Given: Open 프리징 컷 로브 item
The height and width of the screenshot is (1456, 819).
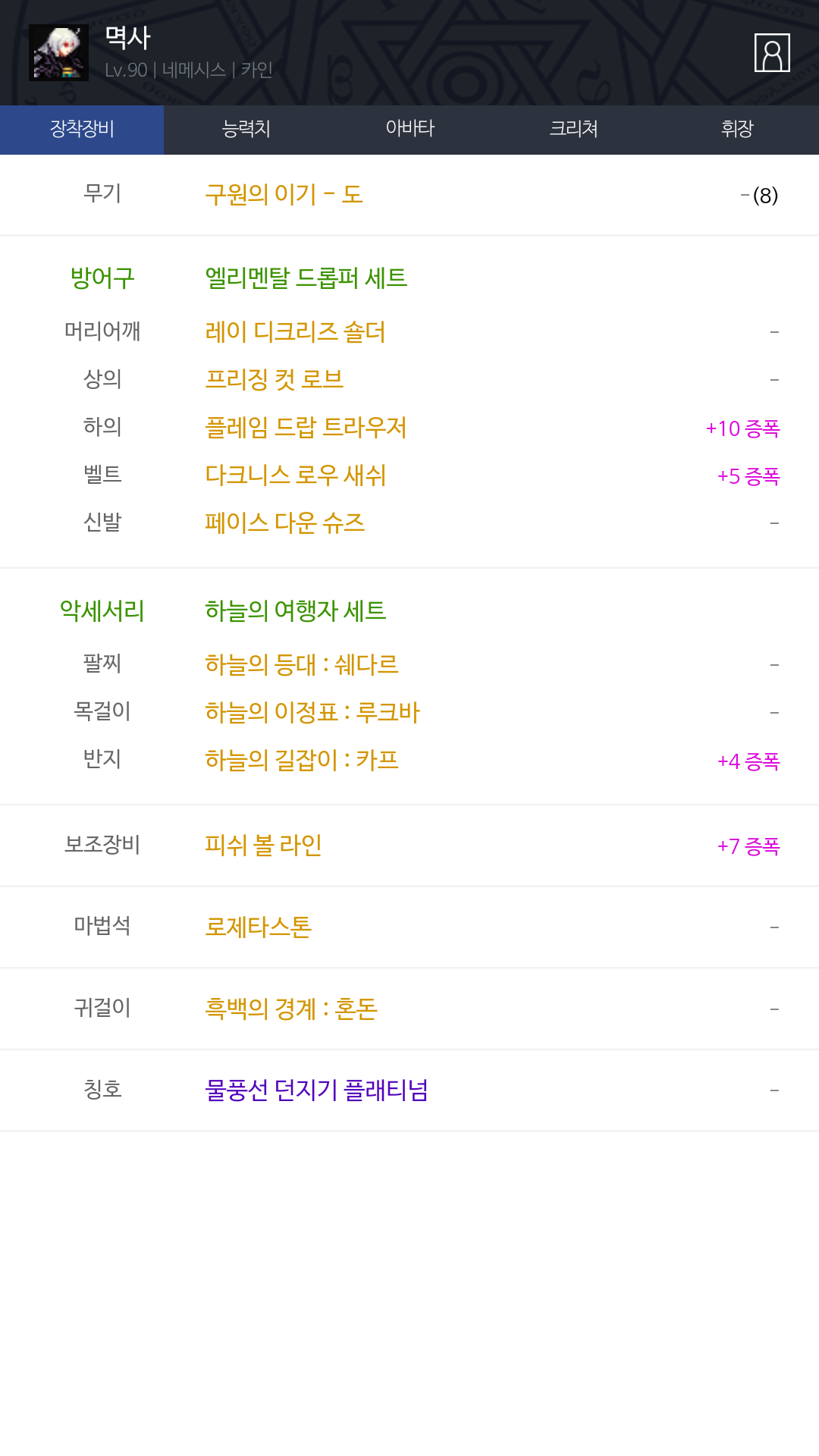Looking at the screenshot, I should point(275,379).
